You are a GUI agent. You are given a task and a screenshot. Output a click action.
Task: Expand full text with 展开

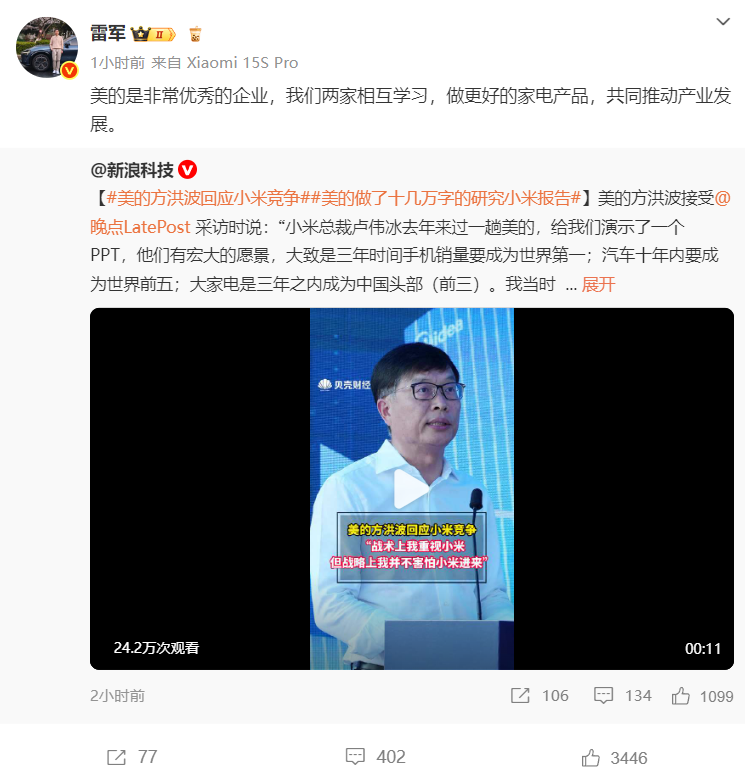tap(598, 284)
